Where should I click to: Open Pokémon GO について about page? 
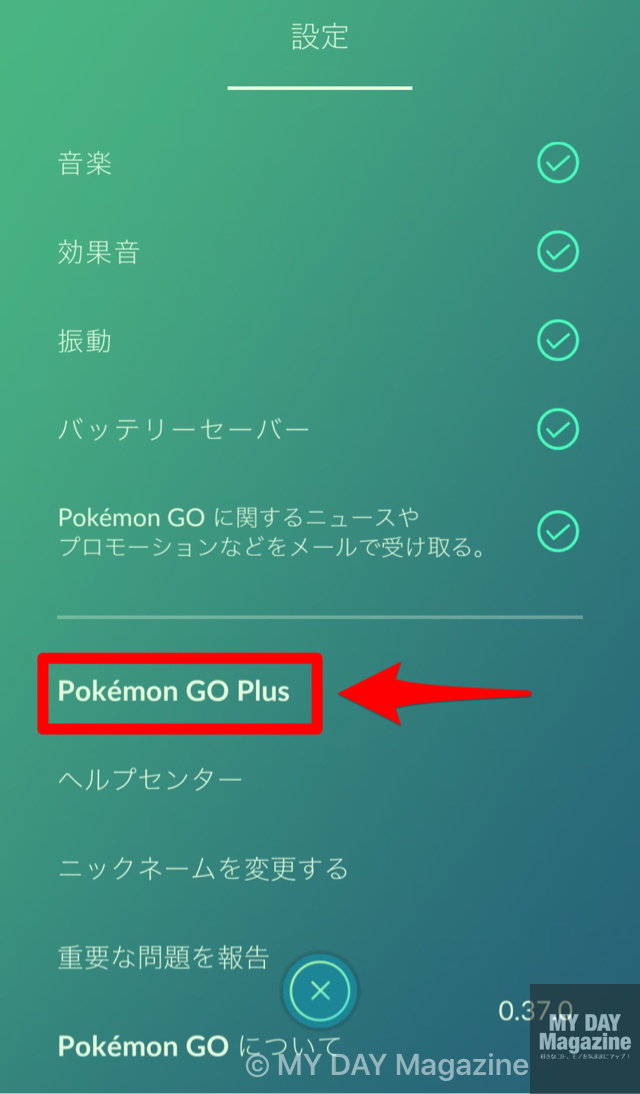(150, 1046)
